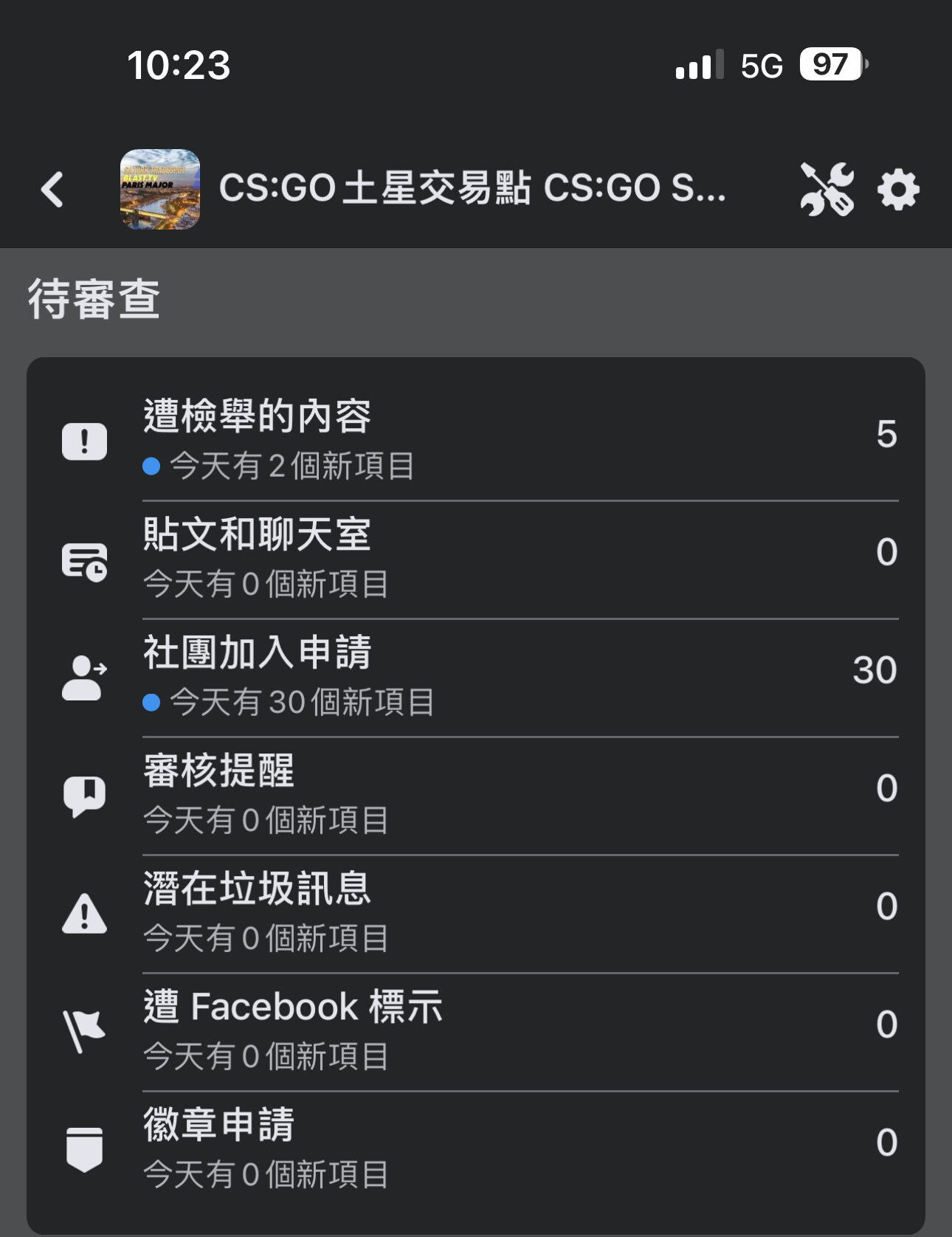This screenshot has width=952, height=1237.
Task: Select the potential spam warning triangle icon
Action: coord(83,912)
